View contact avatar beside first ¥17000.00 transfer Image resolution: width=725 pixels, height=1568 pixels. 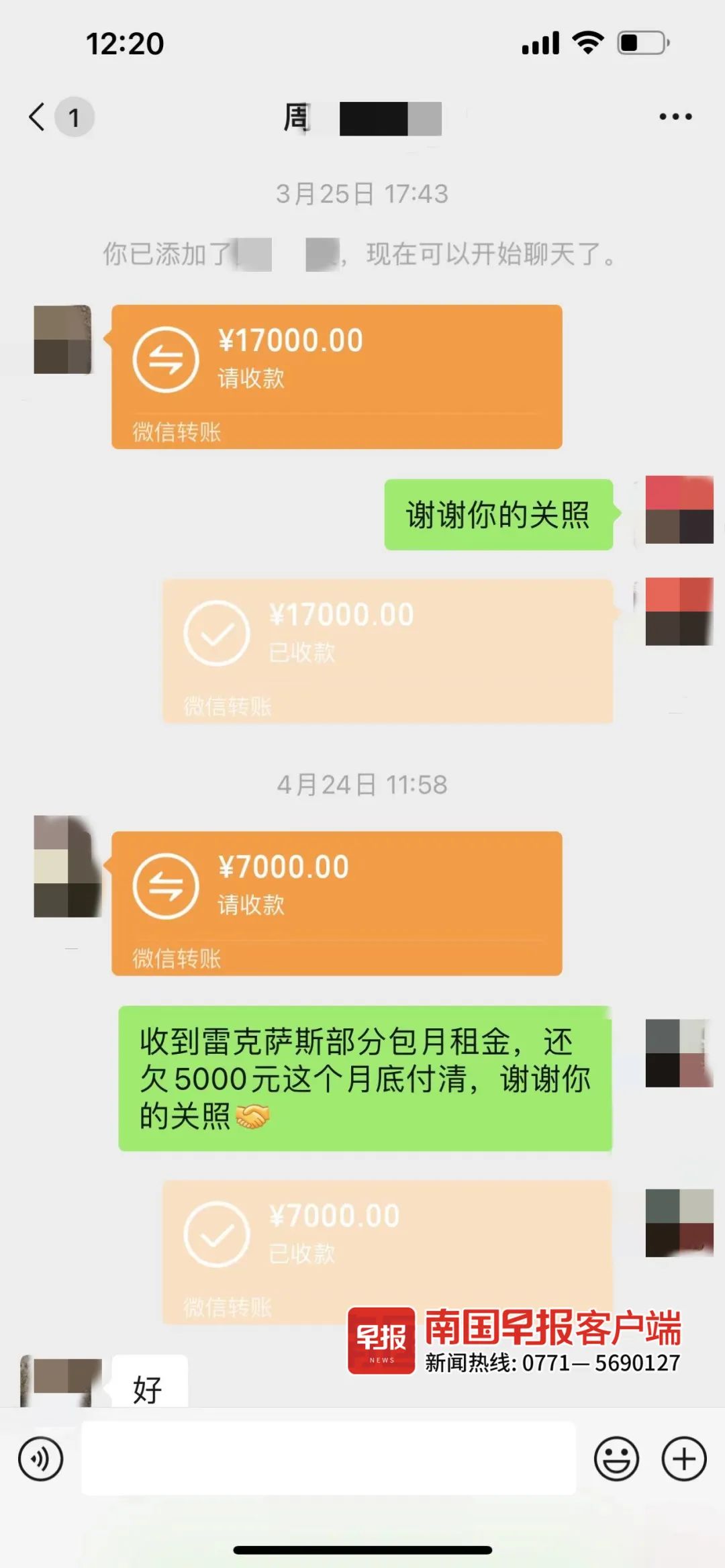62,339
